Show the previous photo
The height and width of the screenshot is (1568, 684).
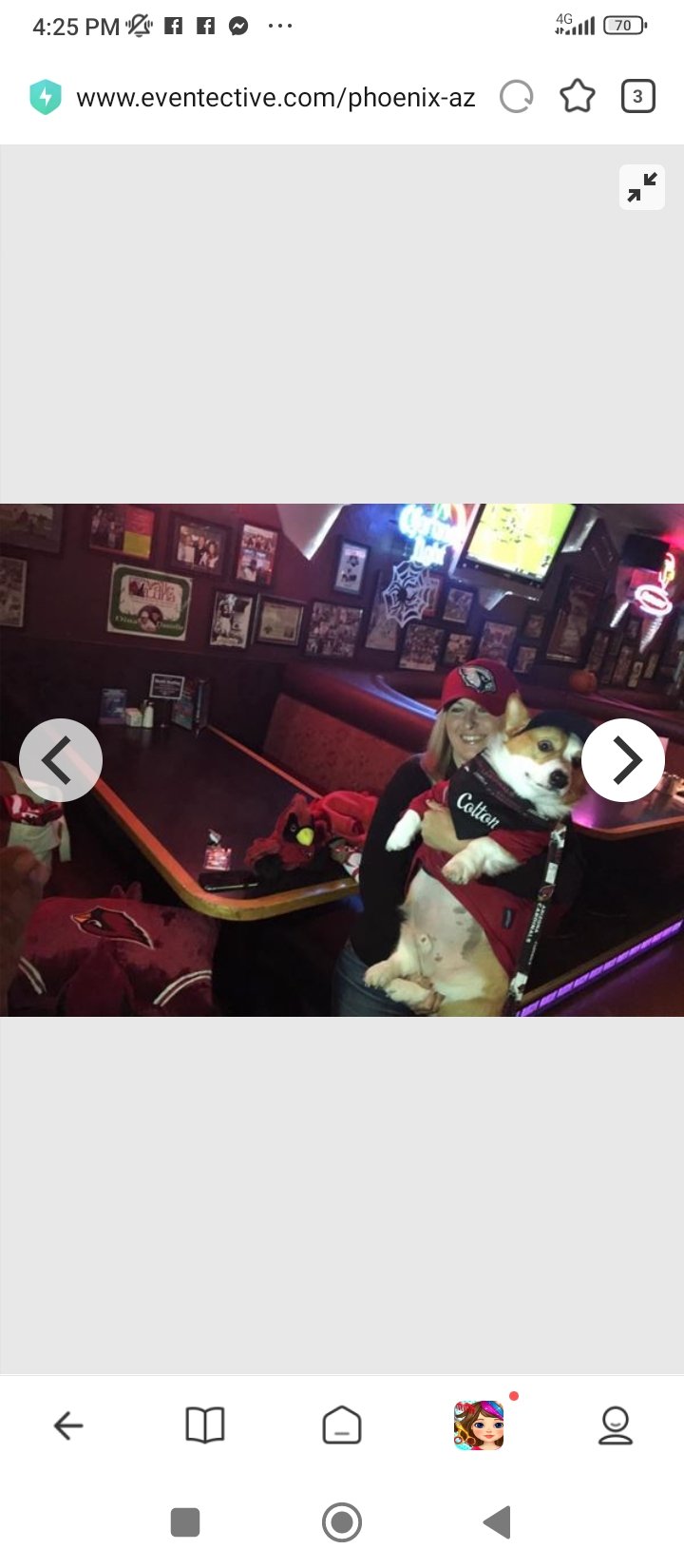[61, 760]
